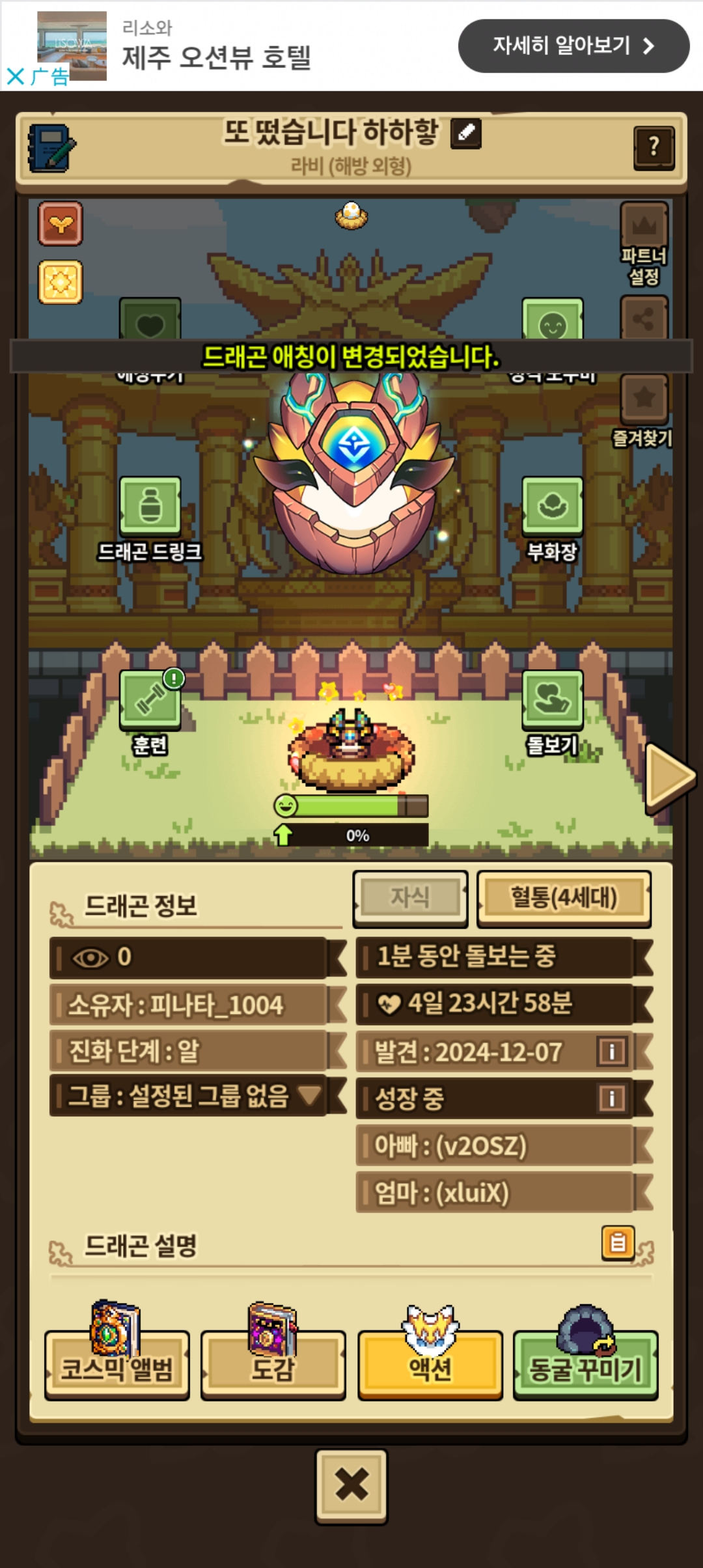
Task: Open the 도감 encyclopedia
Action: pos(273,1364)
